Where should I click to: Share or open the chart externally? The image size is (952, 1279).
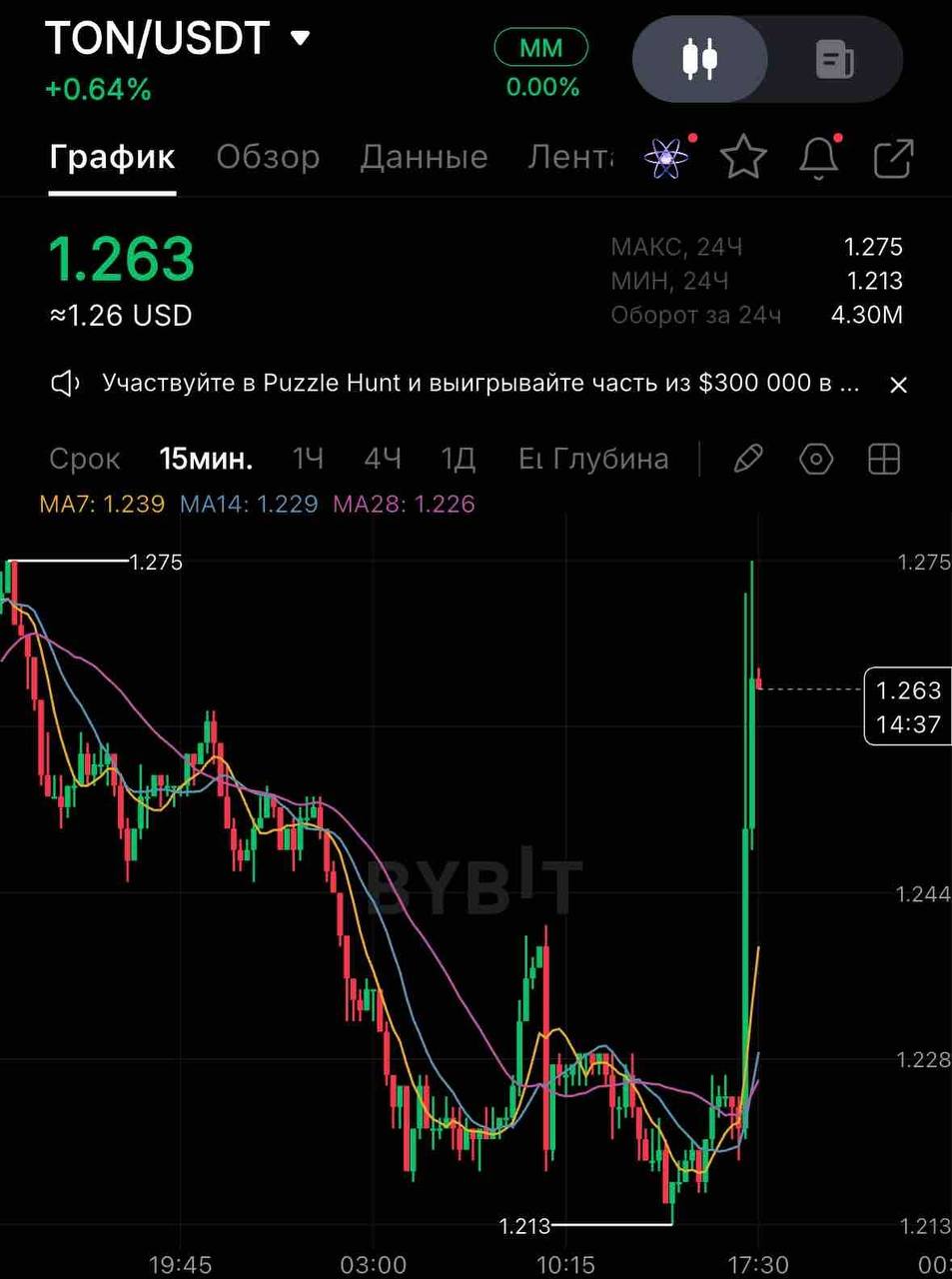(892, 159)
